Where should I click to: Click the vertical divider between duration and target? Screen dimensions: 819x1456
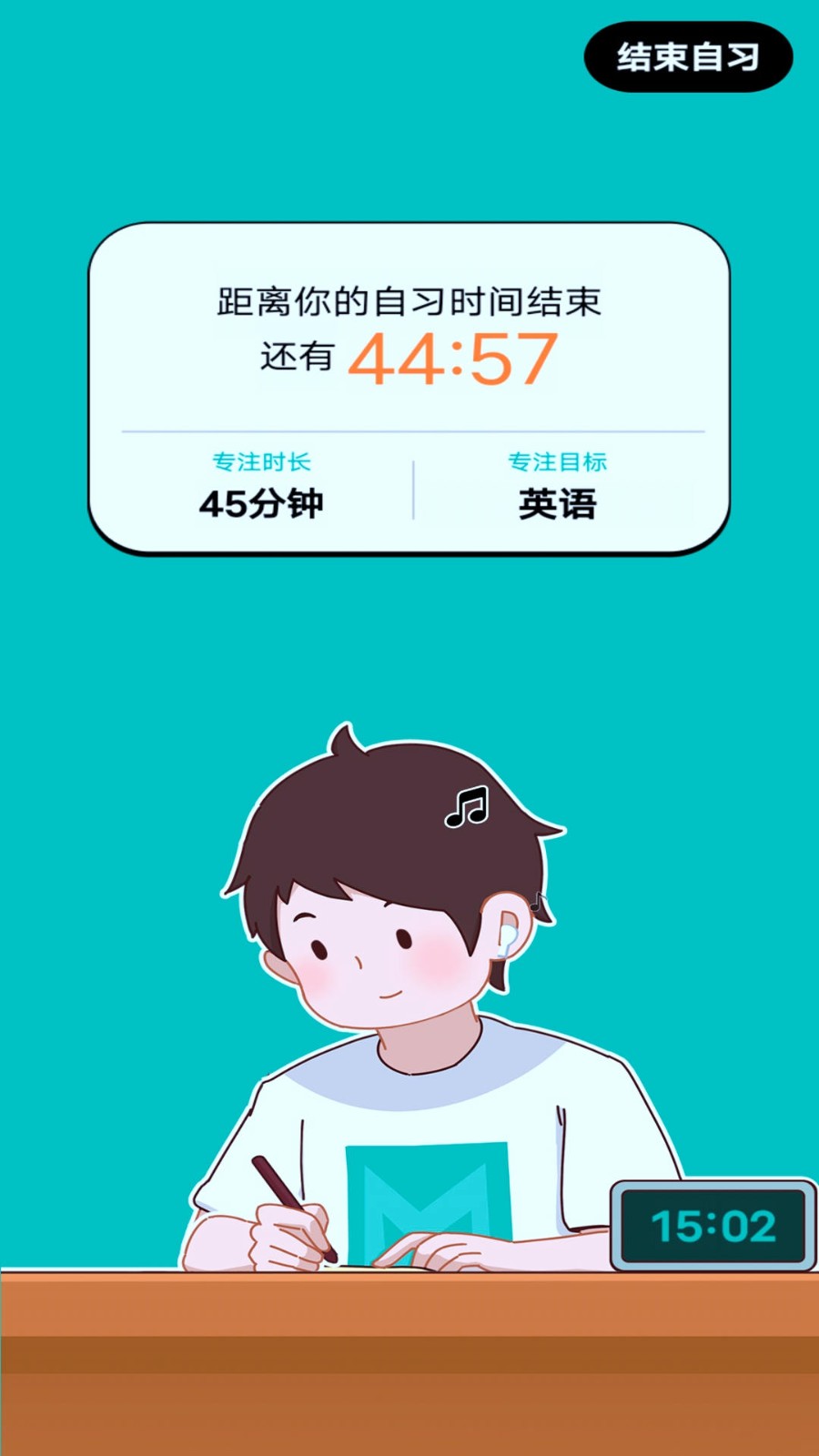pyautogui.click(x=415, y=482)
